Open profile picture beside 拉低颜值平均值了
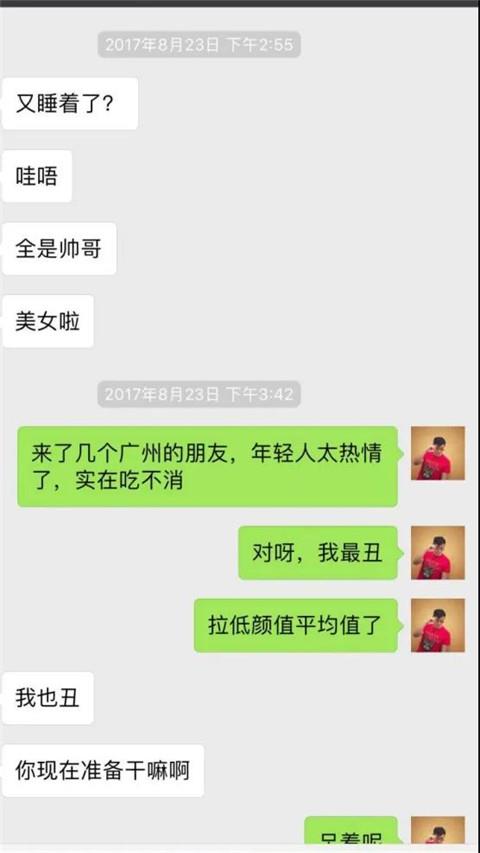480x853 pixels. [x=438, y=625]
